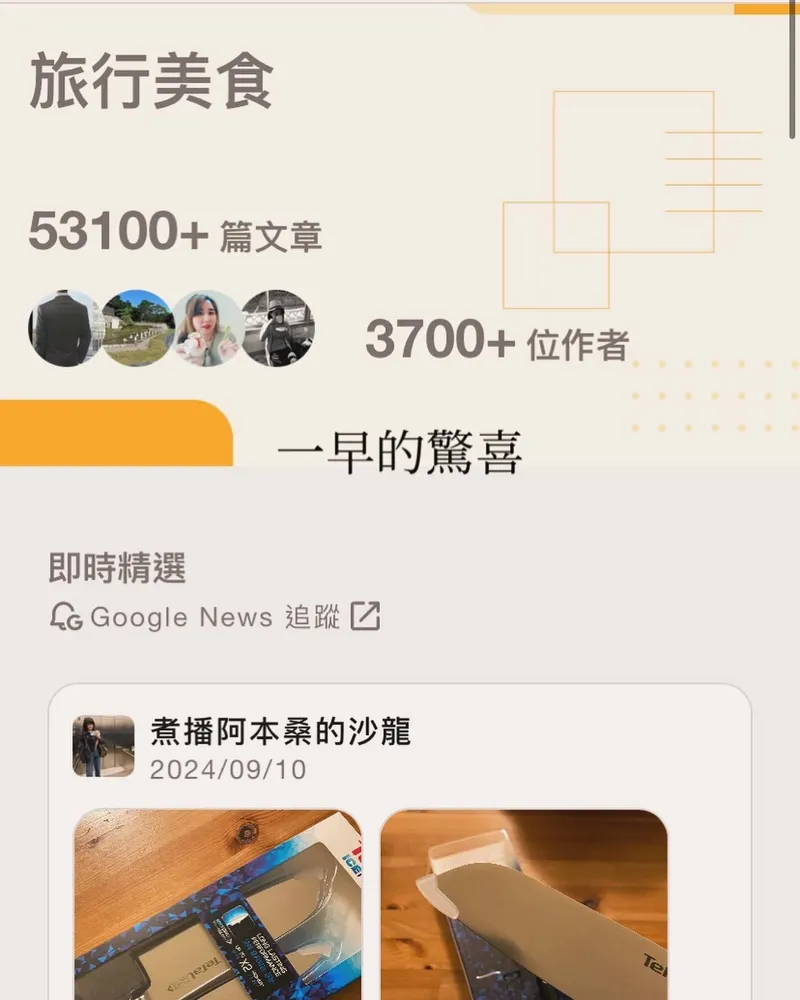Tap the first author avatar in 旅行美食
This screenshot has width=800, height=1000.
[65, 328]
